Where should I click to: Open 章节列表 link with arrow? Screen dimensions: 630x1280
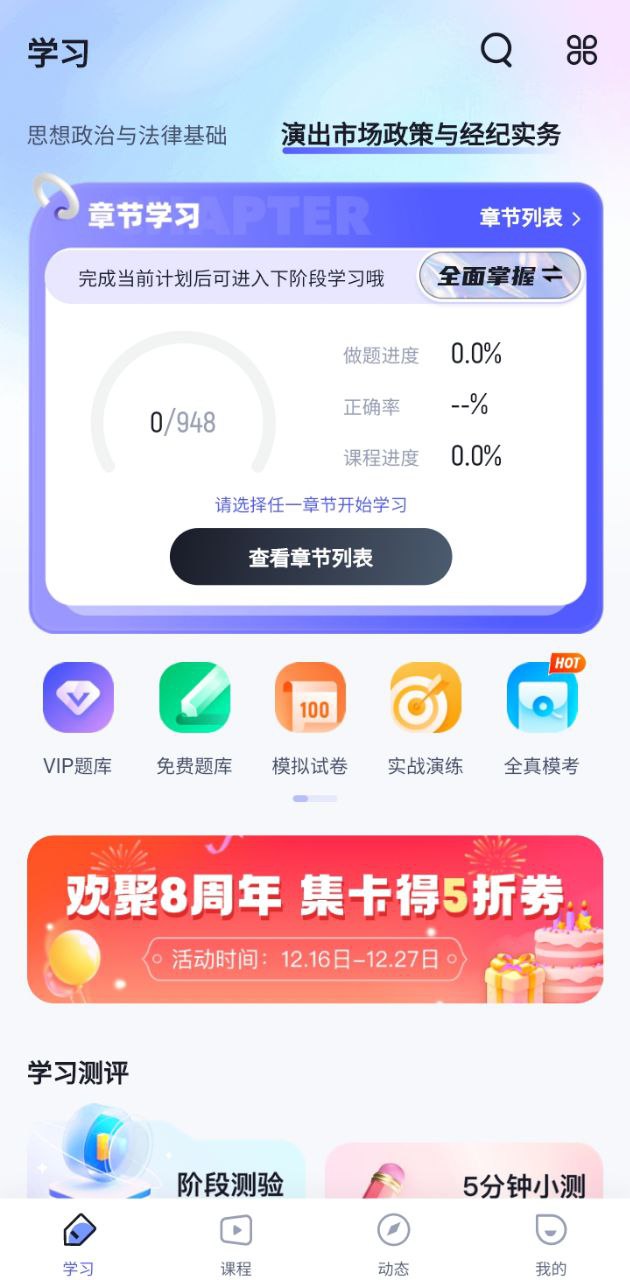point(530,217)
